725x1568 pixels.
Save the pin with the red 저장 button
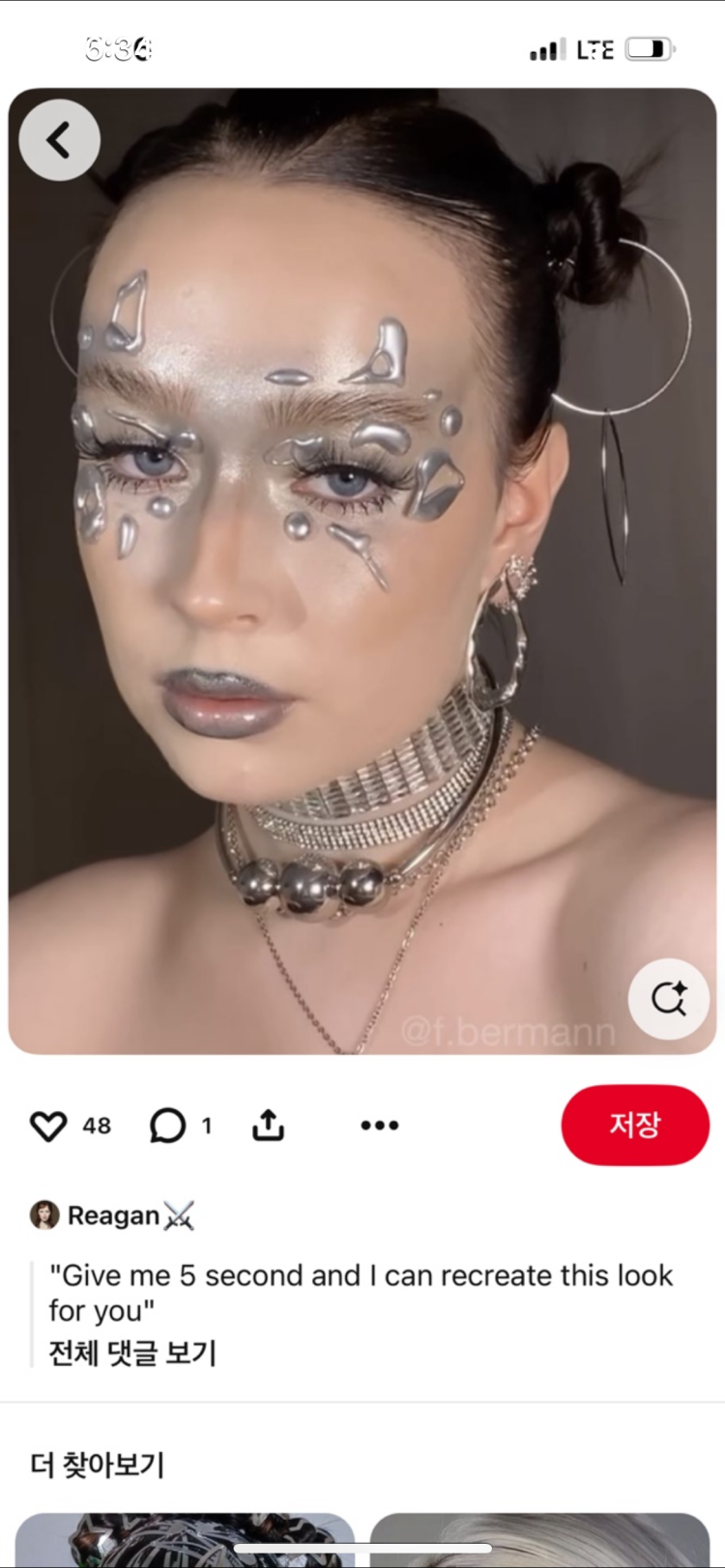635,1125
